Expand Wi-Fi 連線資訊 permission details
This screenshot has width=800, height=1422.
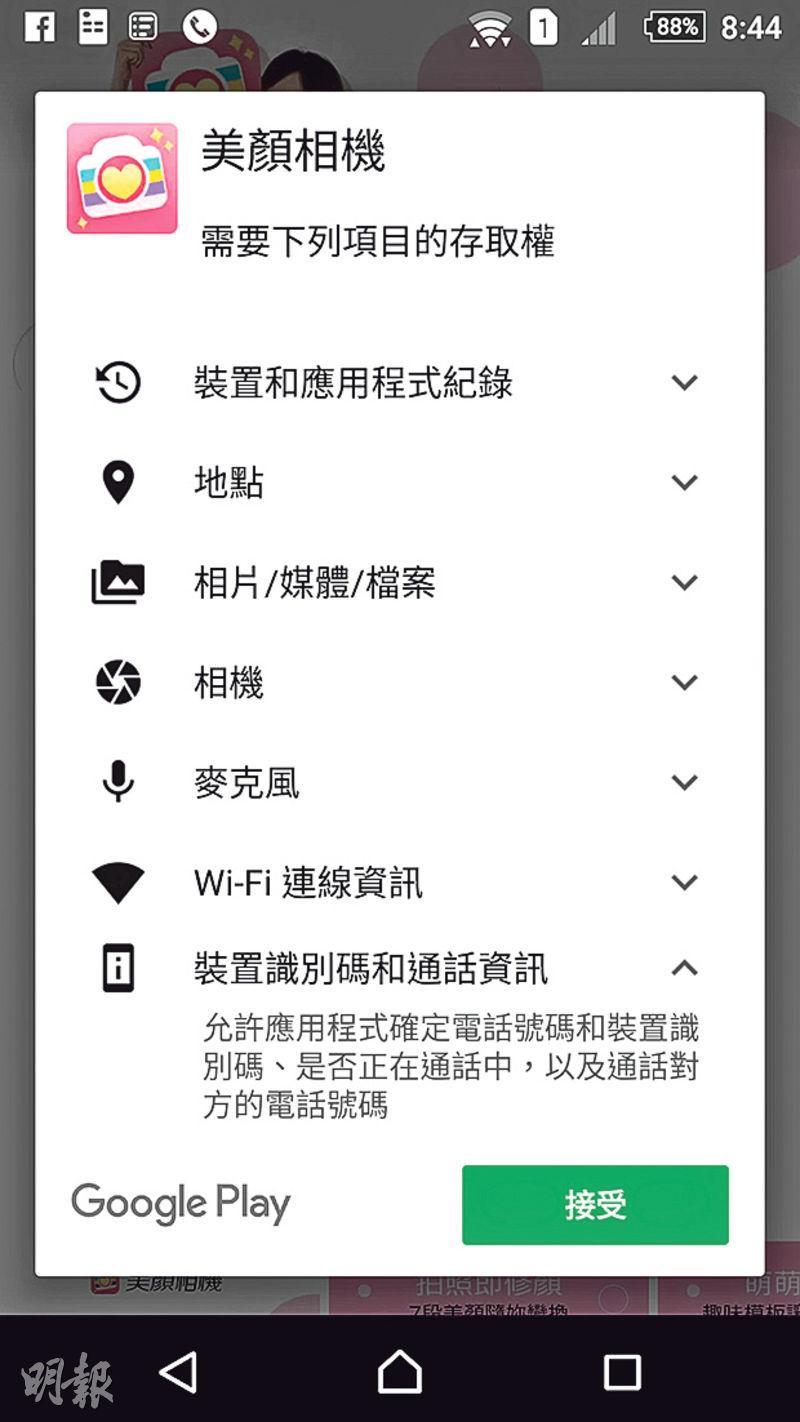[684, 882]
